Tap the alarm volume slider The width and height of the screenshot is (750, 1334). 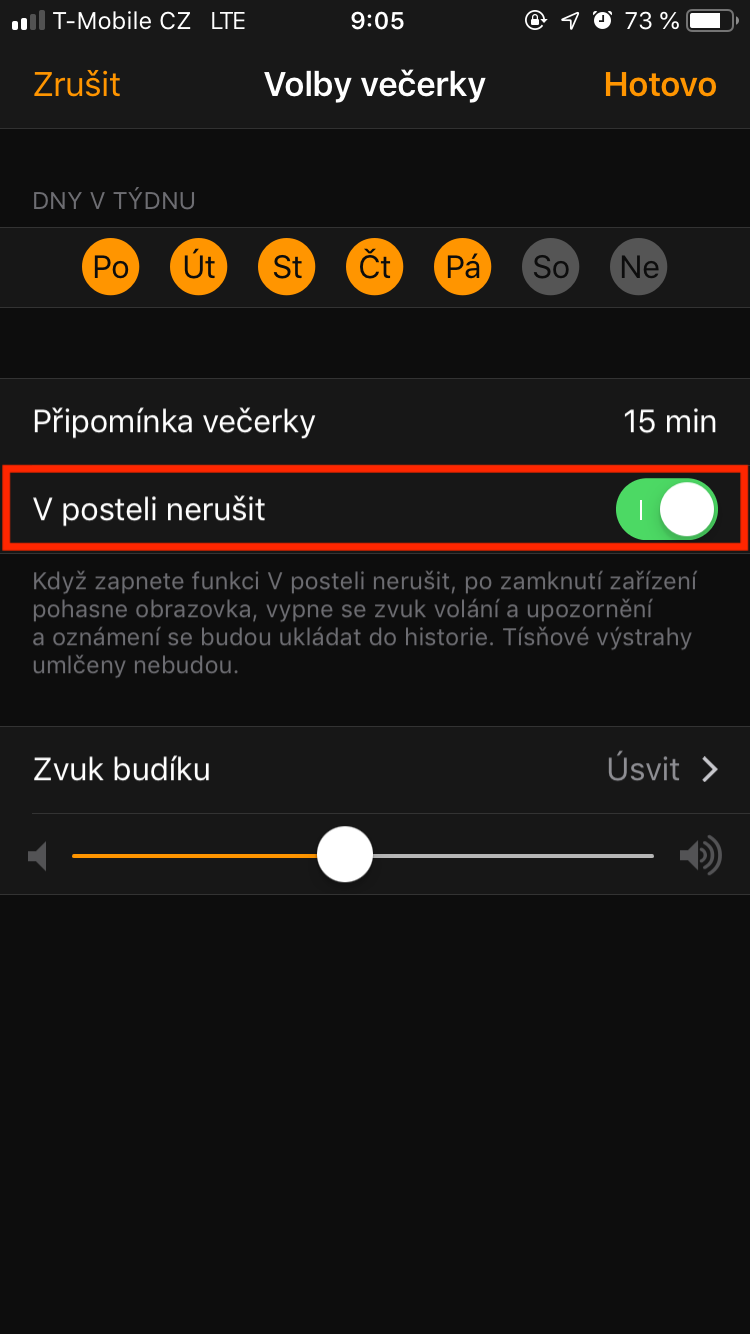pyautogui.click(x=345, y=855)
